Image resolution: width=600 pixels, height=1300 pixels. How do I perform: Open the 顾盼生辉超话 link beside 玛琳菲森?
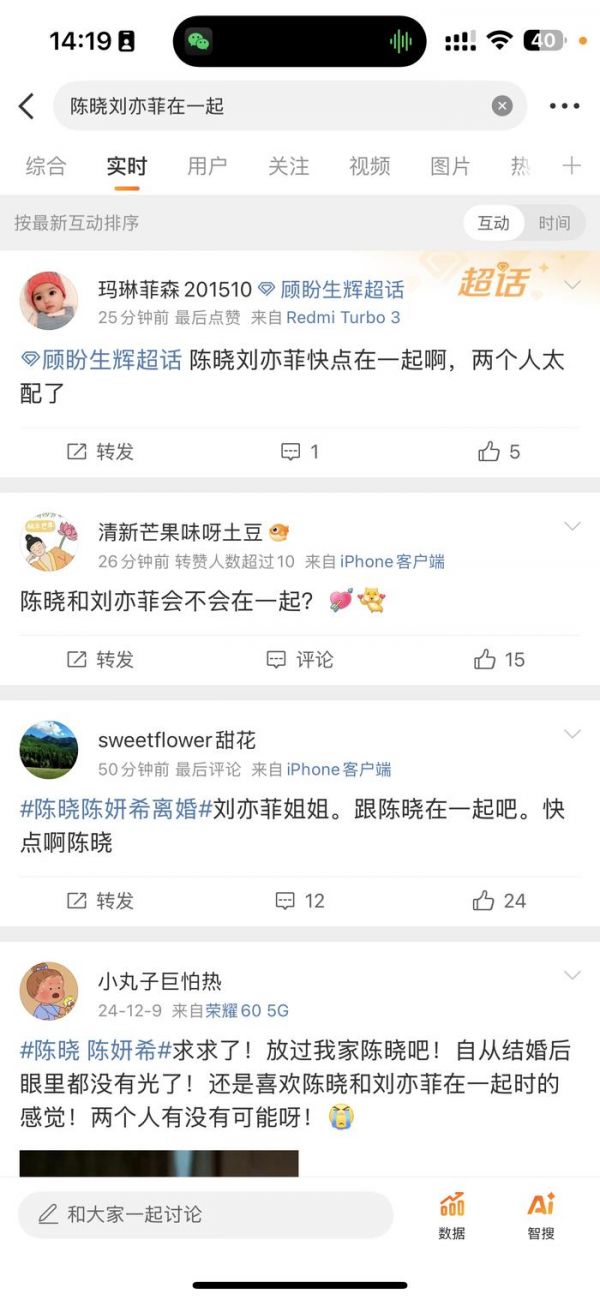click(x=342, y=290)
